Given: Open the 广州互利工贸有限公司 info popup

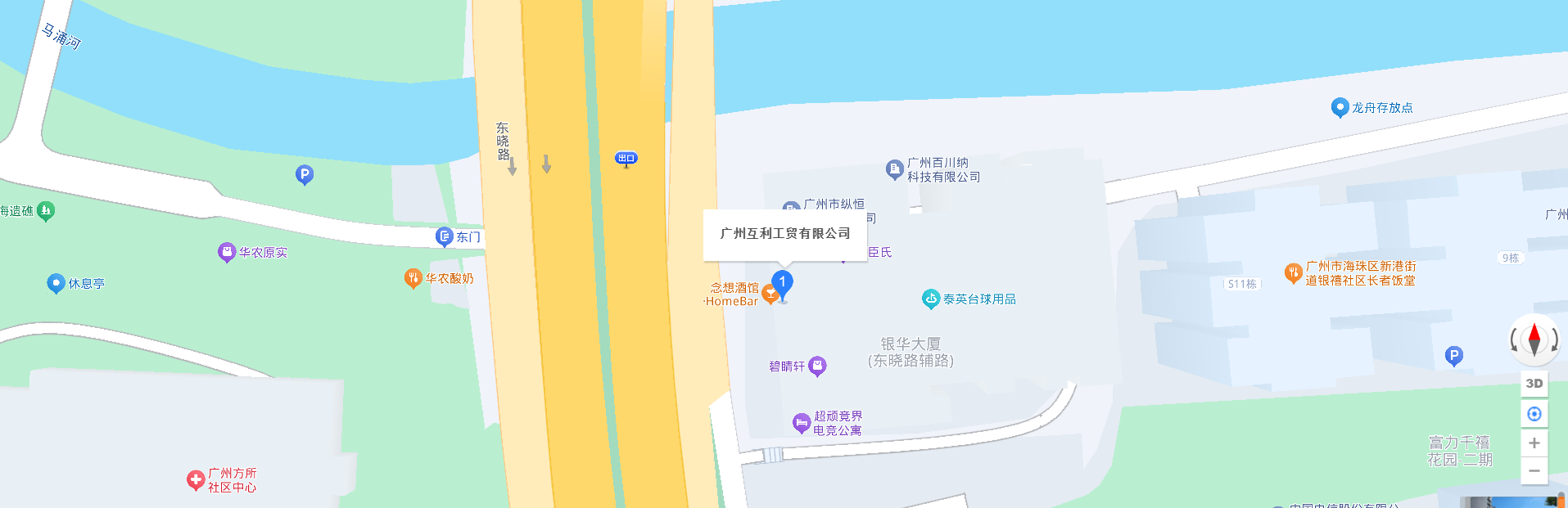Looking at the screenshot, I should click(x=784, y=234).
